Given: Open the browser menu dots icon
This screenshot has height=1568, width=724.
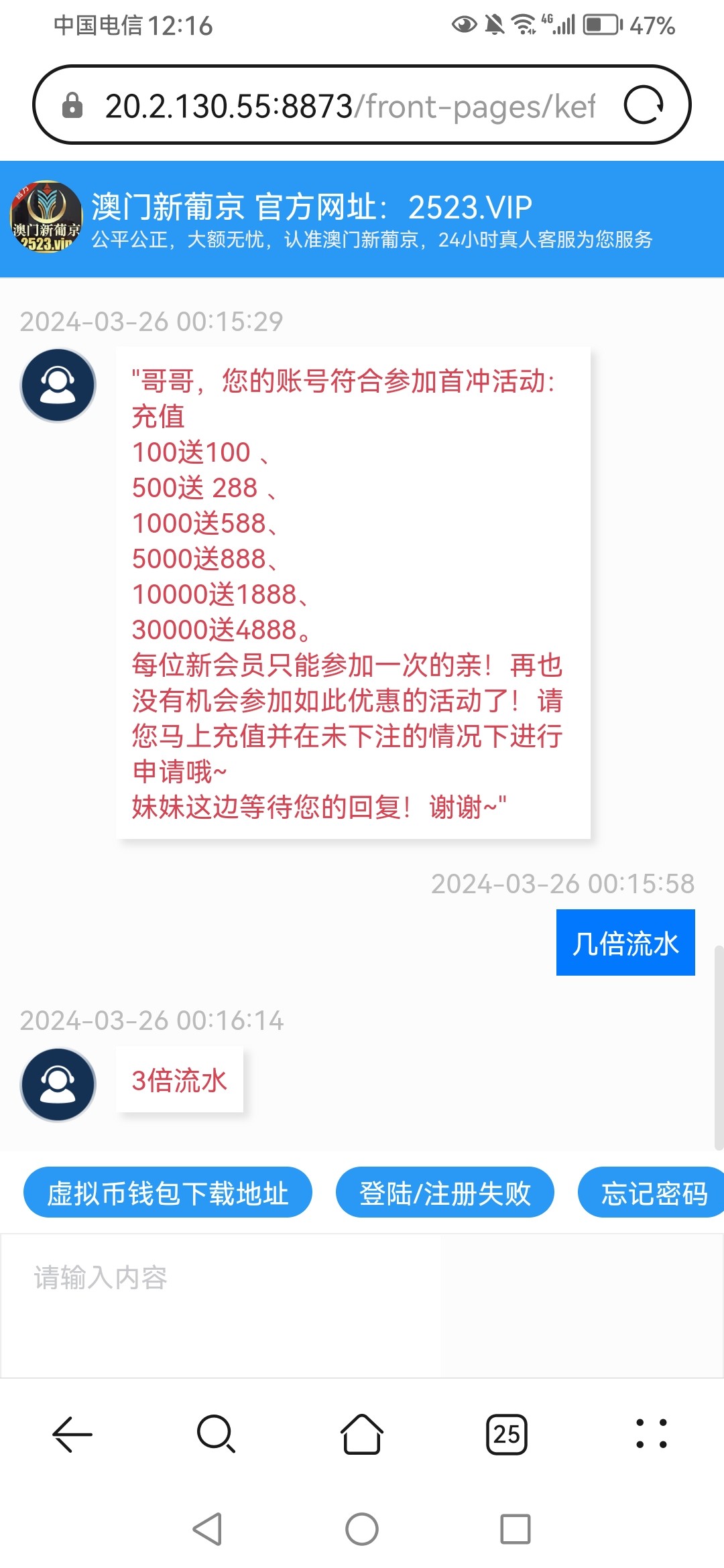Looking at the screenshot, I should point(652,1434).
